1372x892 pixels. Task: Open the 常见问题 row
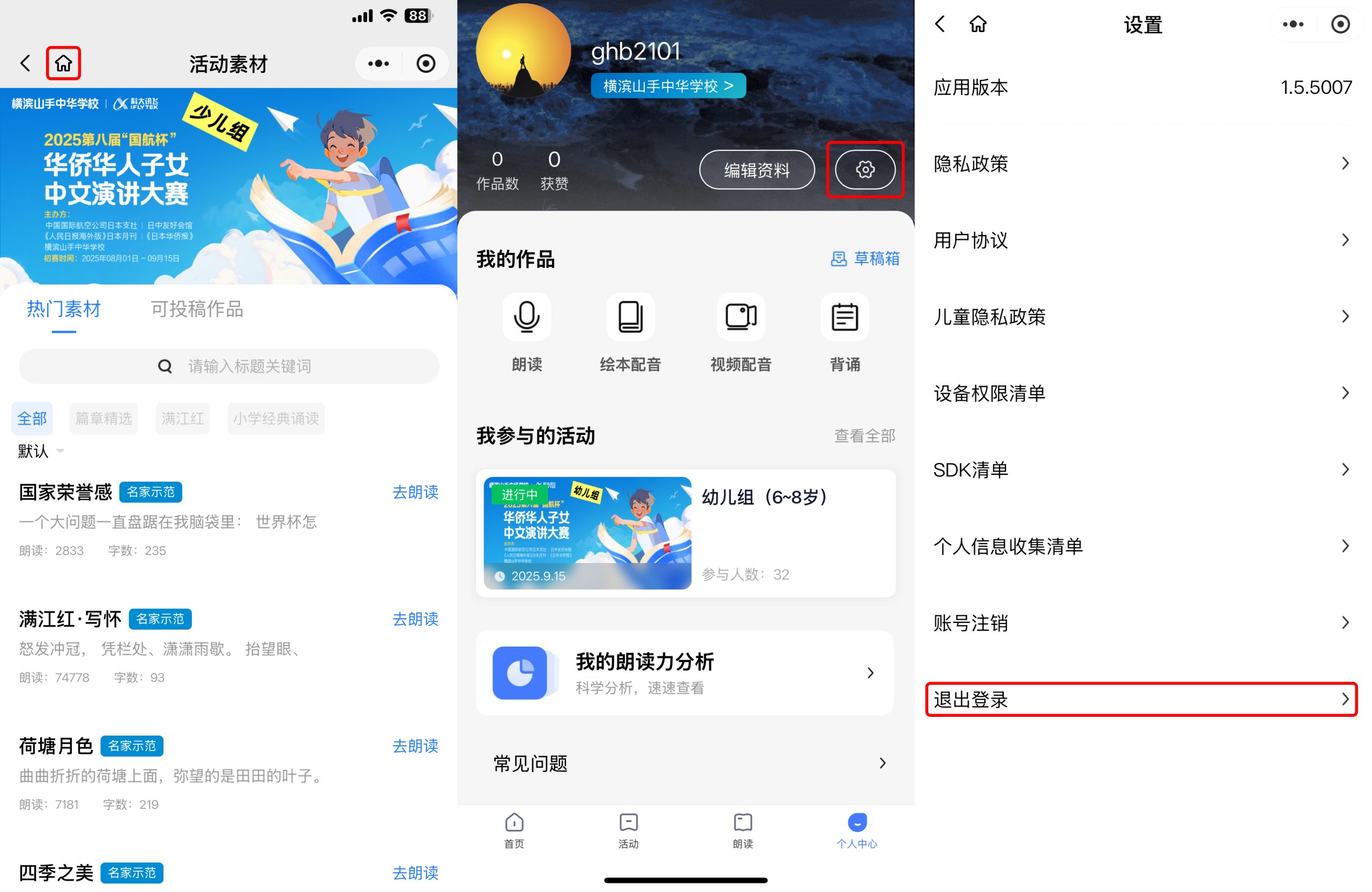(685, 763)
